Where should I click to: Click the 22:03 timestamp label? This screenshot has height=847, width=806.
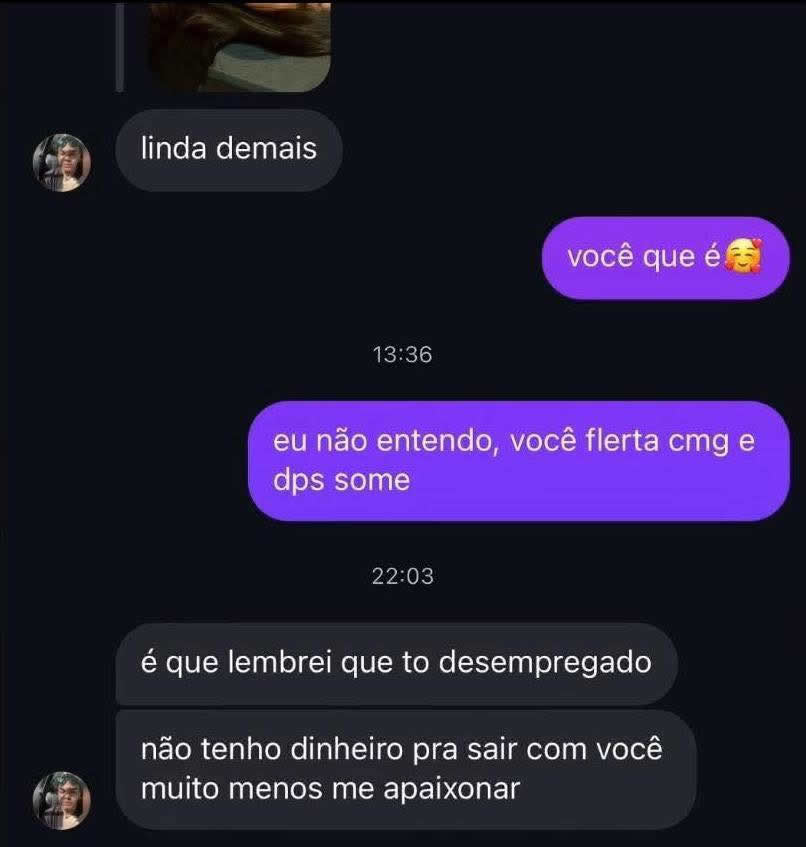pos(403,576)
